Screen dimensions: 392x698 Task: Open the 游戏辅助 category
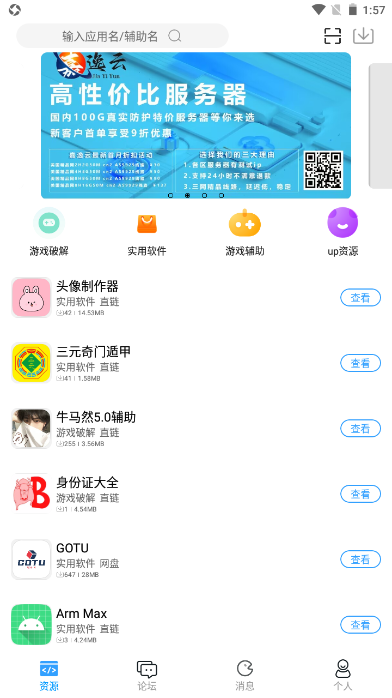click(x=245, y=232)
